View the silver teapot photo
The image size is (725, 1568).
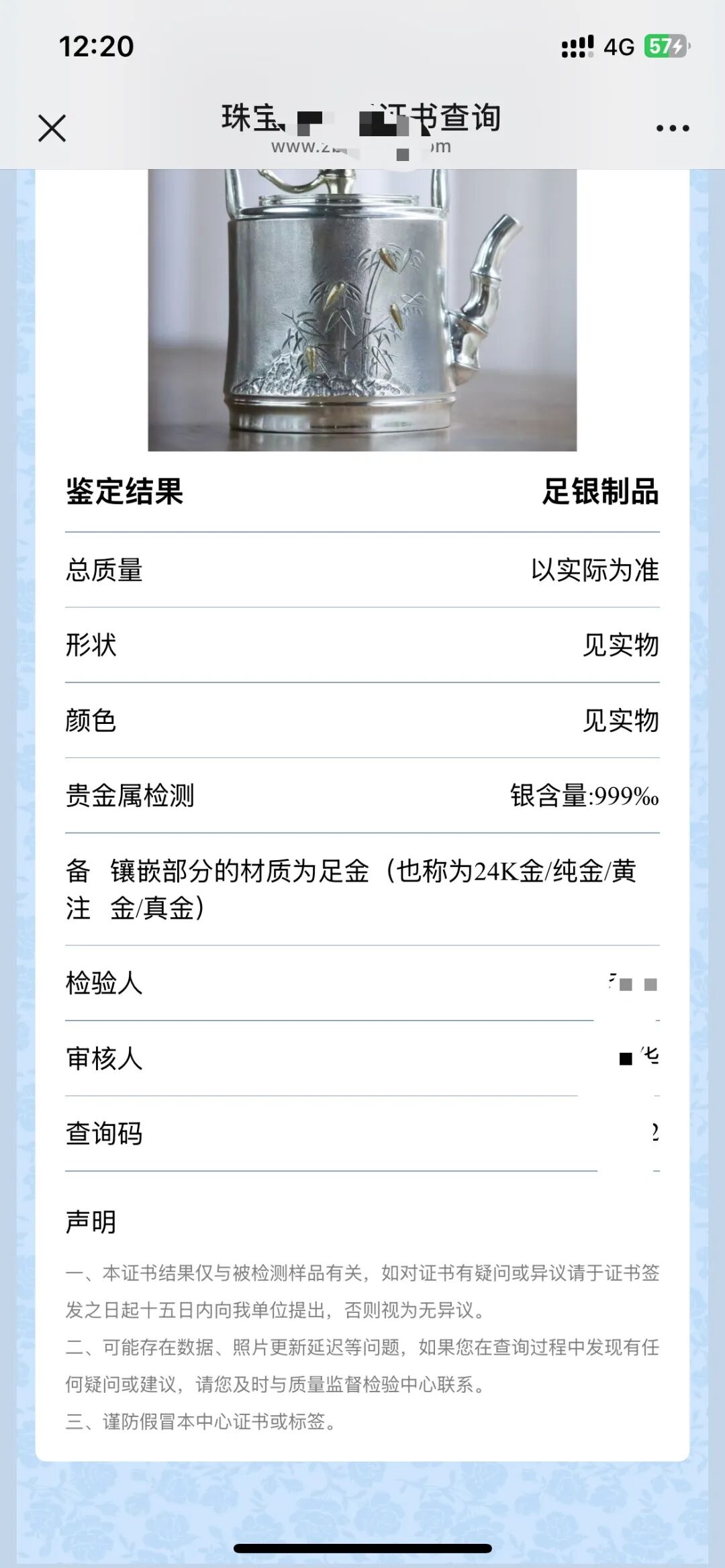tap(362, 310)
